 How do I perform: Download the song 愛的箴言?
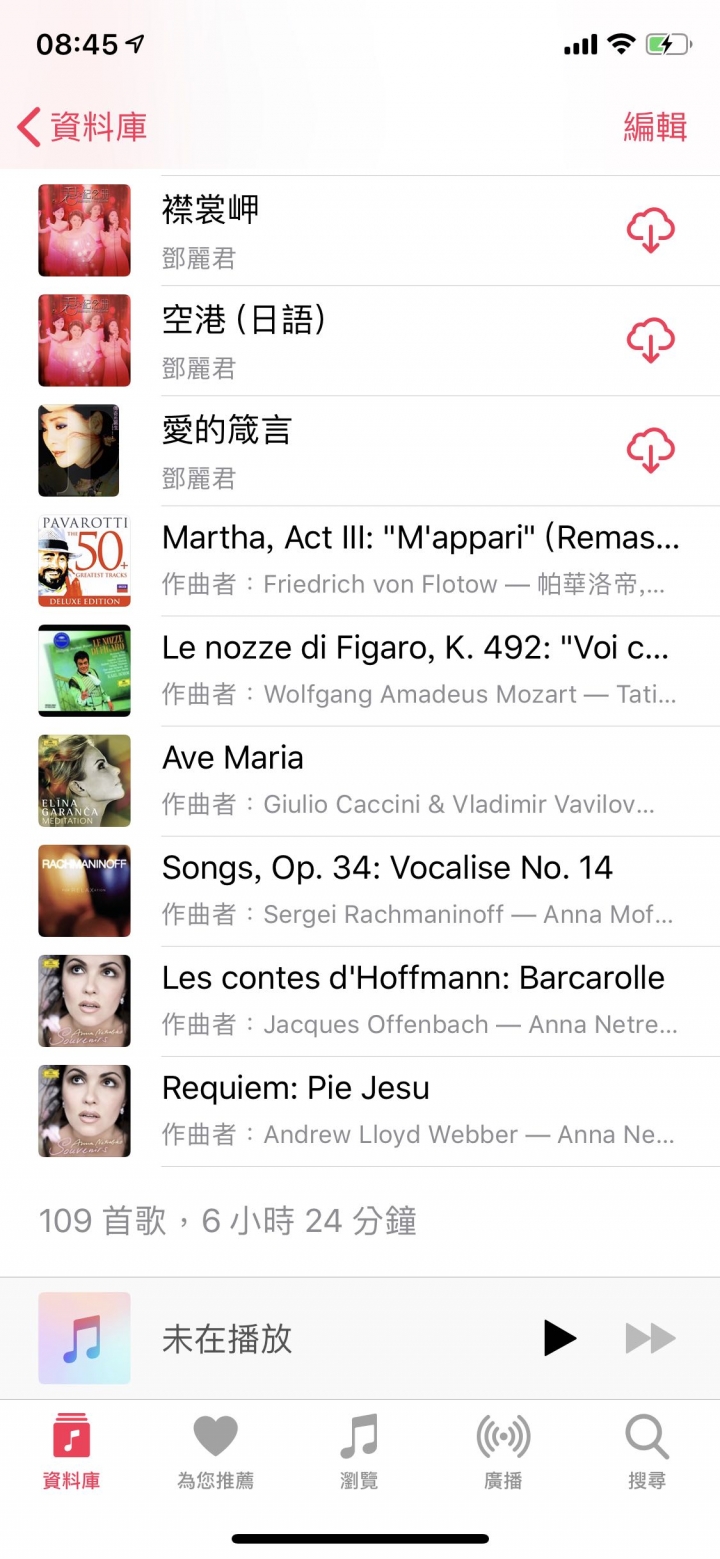click(650, 451)
